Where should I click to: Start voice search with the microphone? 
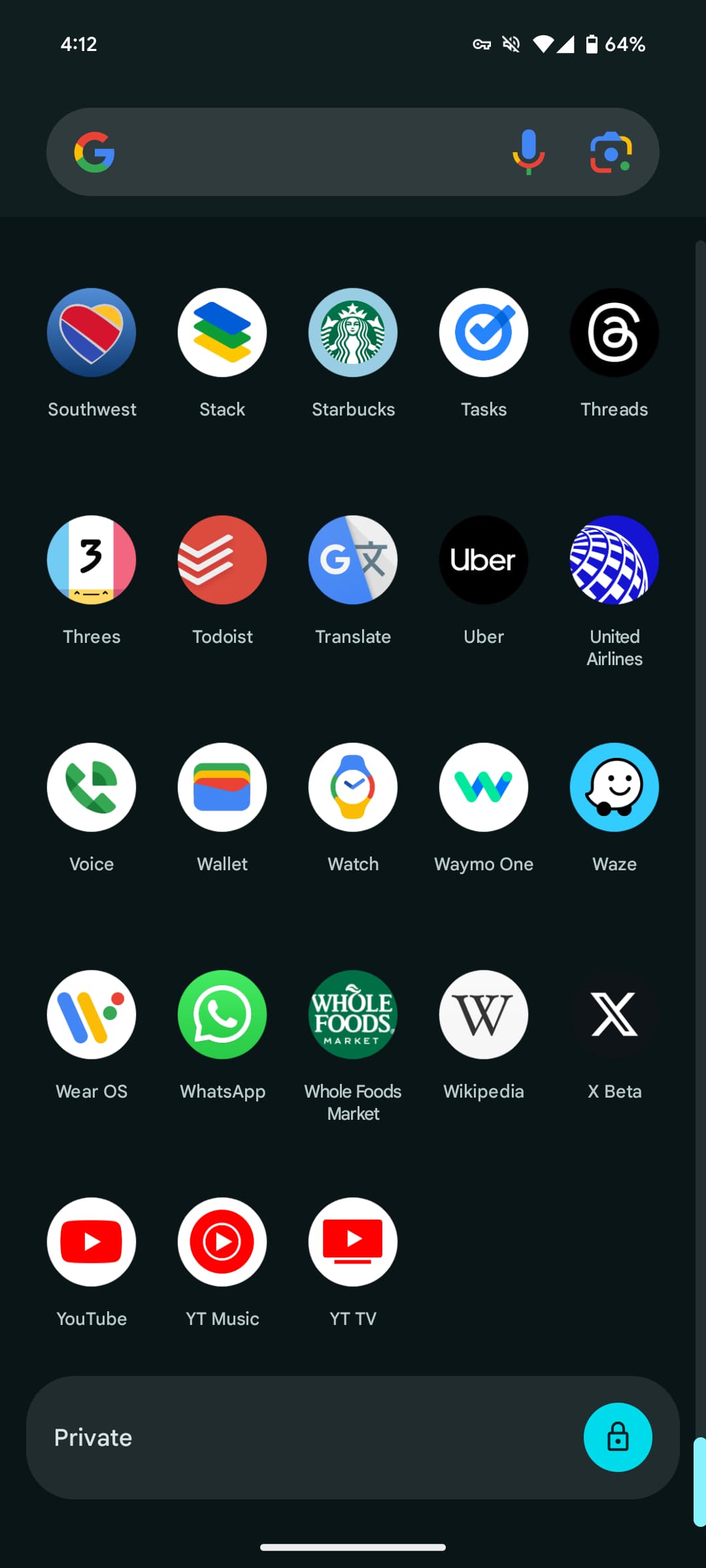point(528,152)
